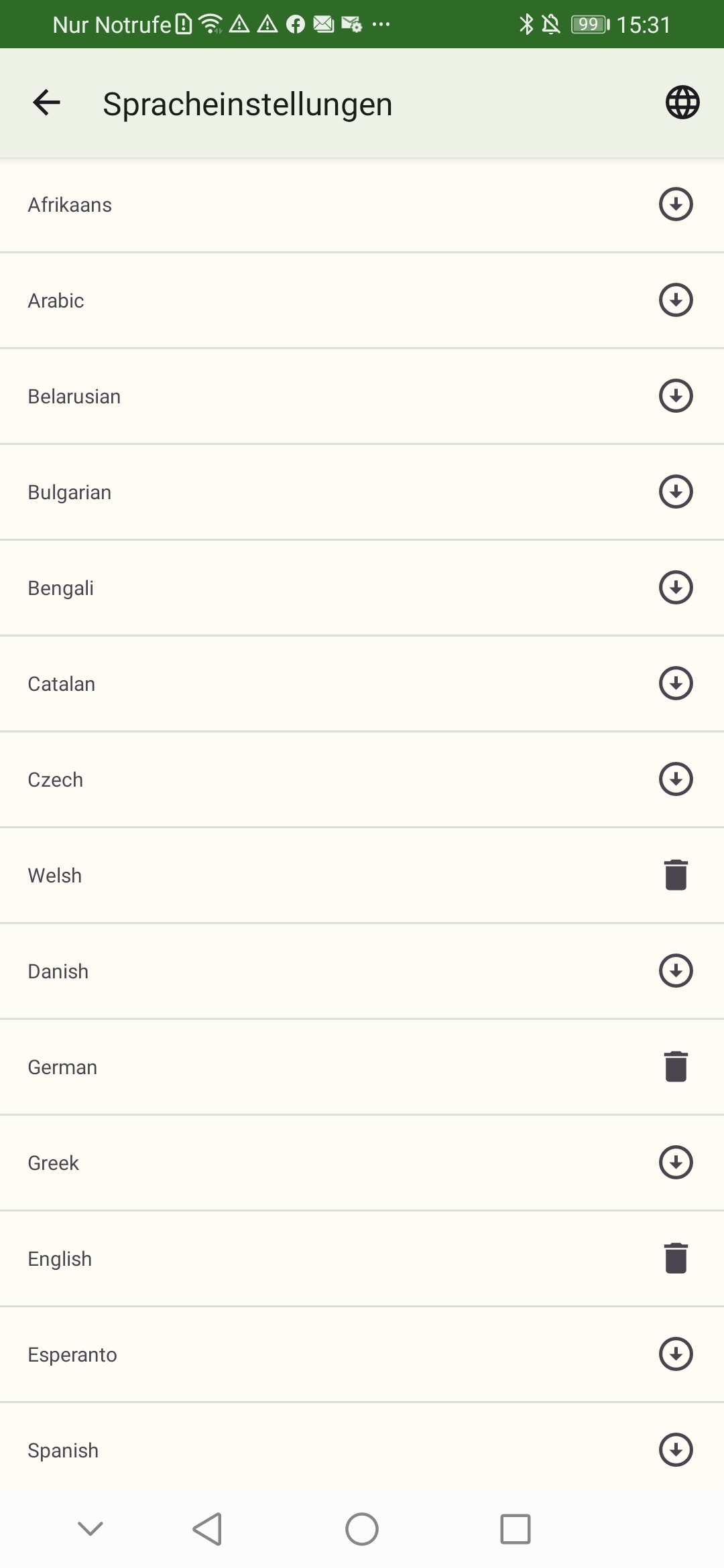Download the Afrikaans language pack
The height and width of the screenshot is (1568, 724).
coord(676,204)
